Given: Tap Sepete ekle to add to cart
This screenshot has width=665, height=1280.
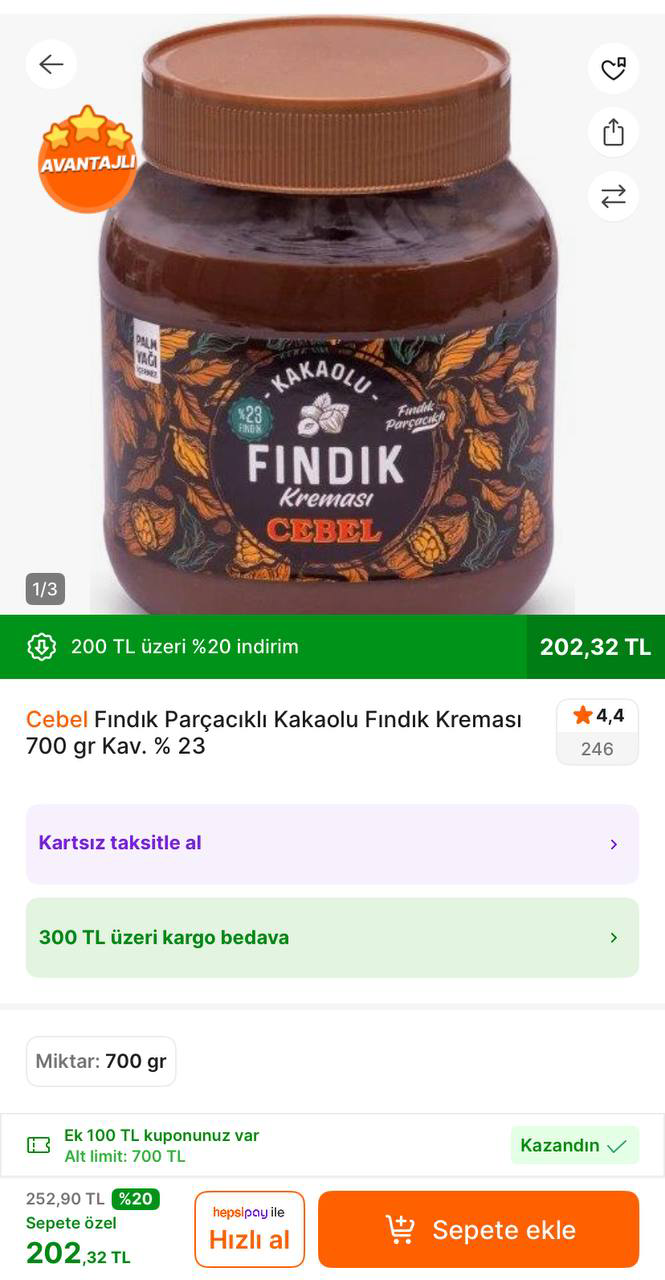Looking at the screenshot, I should pos(478,1229).
